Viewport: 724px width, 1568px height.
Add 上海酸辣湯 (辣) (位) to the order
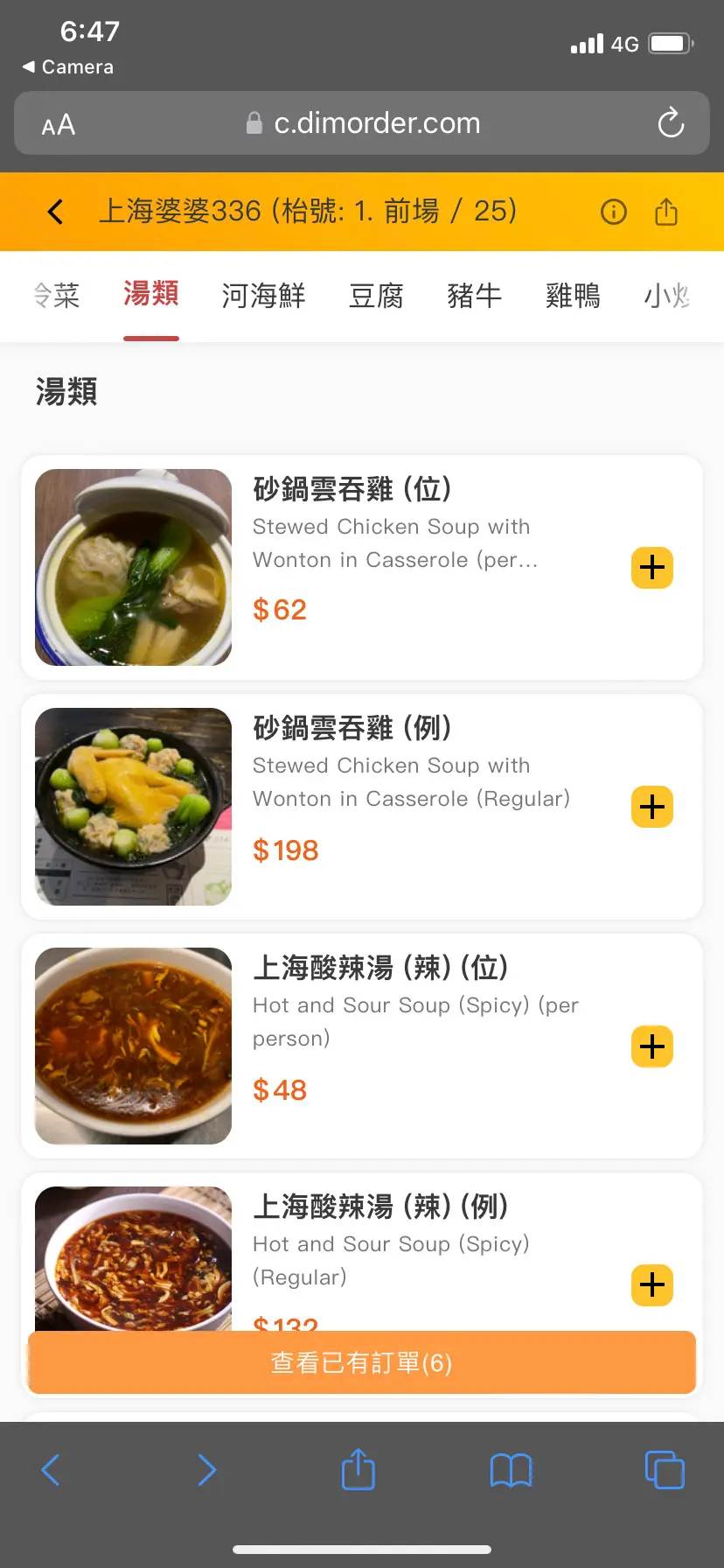[652, 1046]
